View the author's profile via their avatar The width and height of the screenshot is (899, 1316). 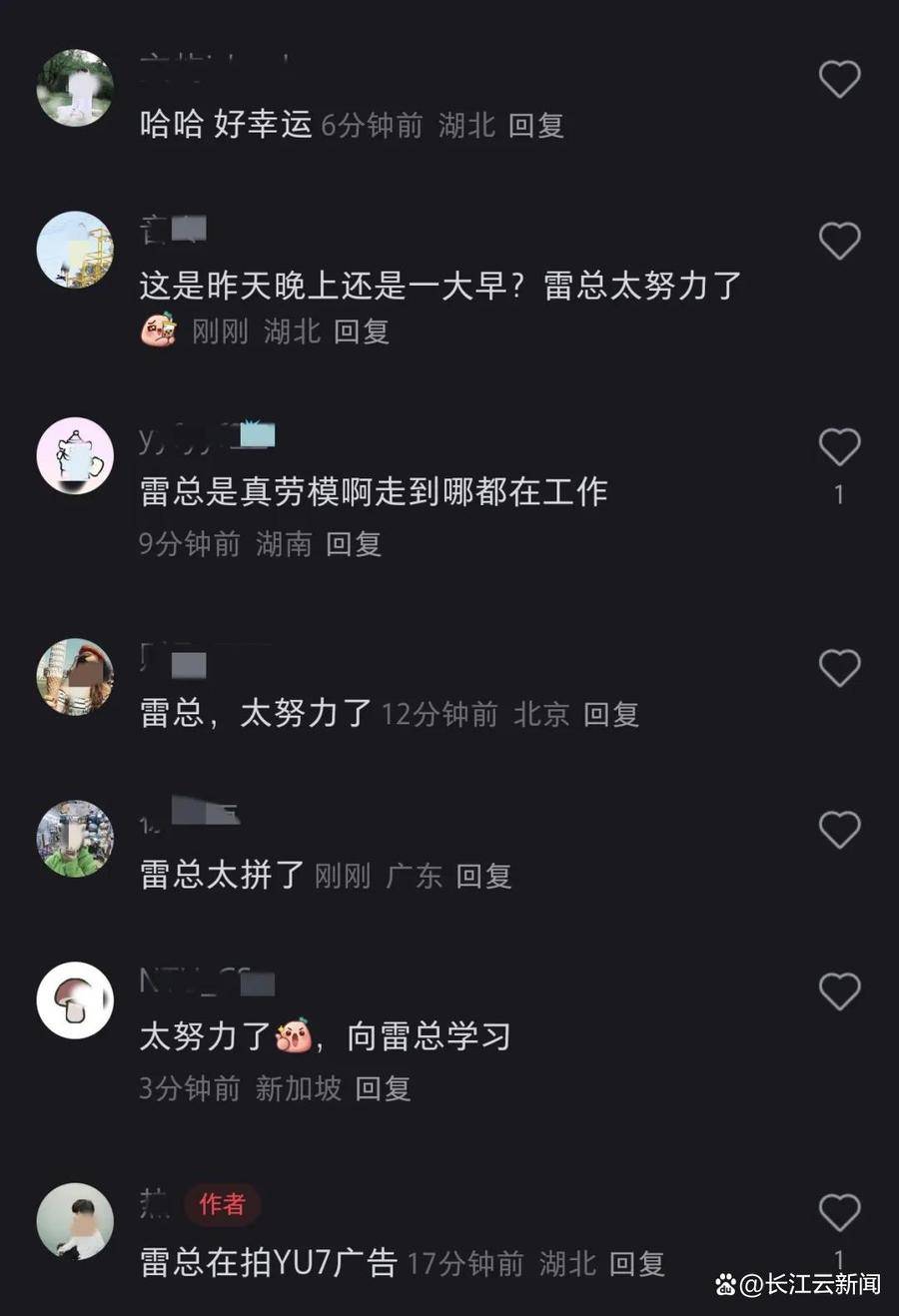pos(75,1222)
